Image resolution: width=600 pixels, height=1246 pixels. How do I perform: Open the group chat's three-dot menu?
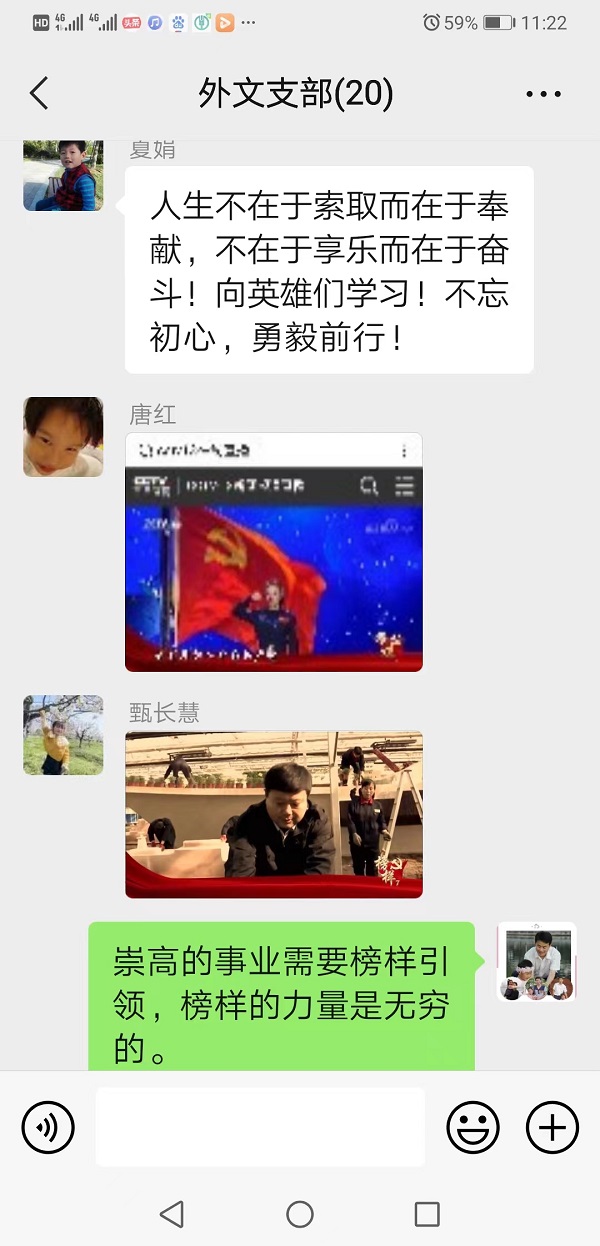tap(543, 95)
